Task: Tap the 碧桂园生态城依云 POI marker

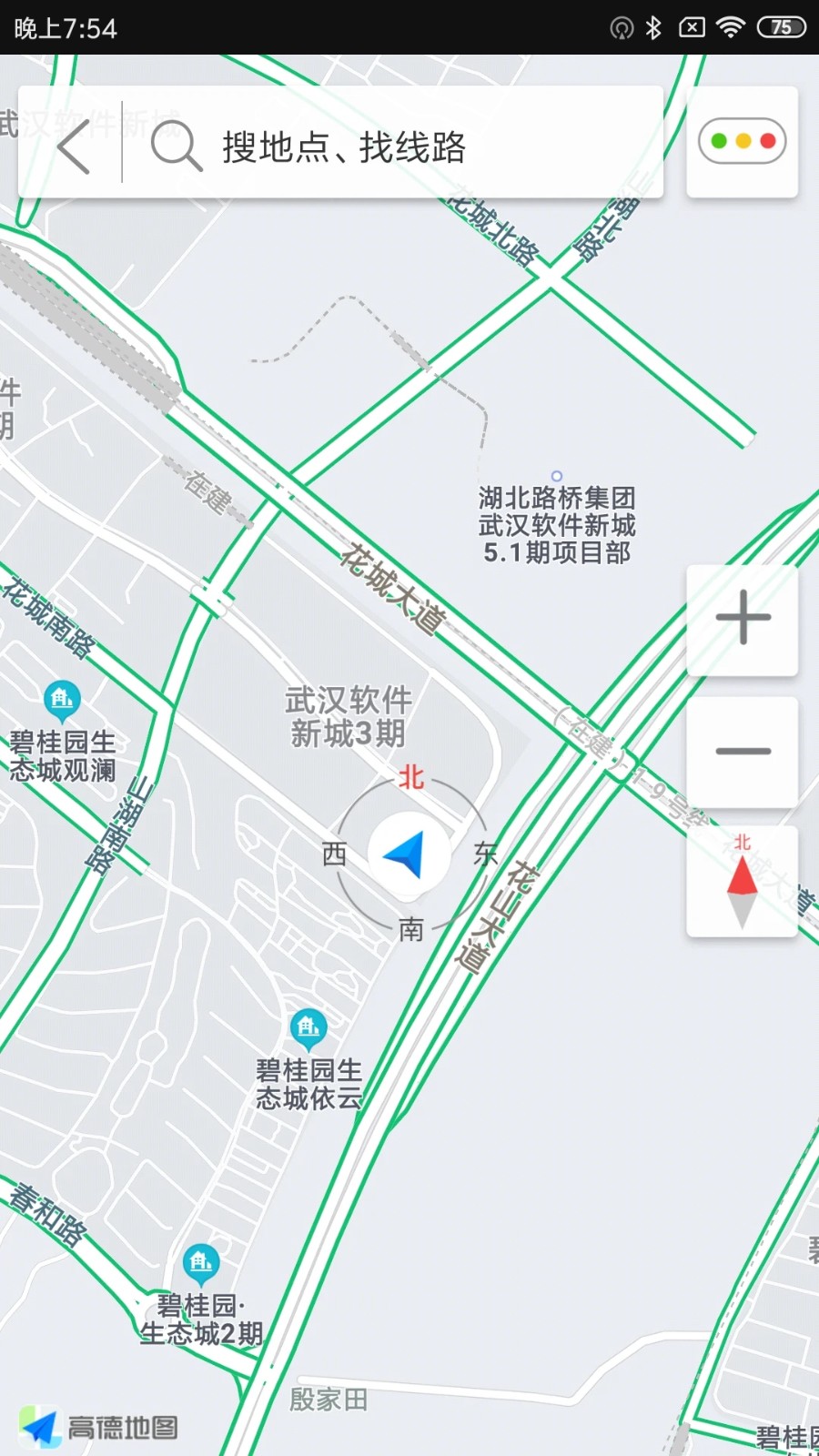Action: (308, 1026)
